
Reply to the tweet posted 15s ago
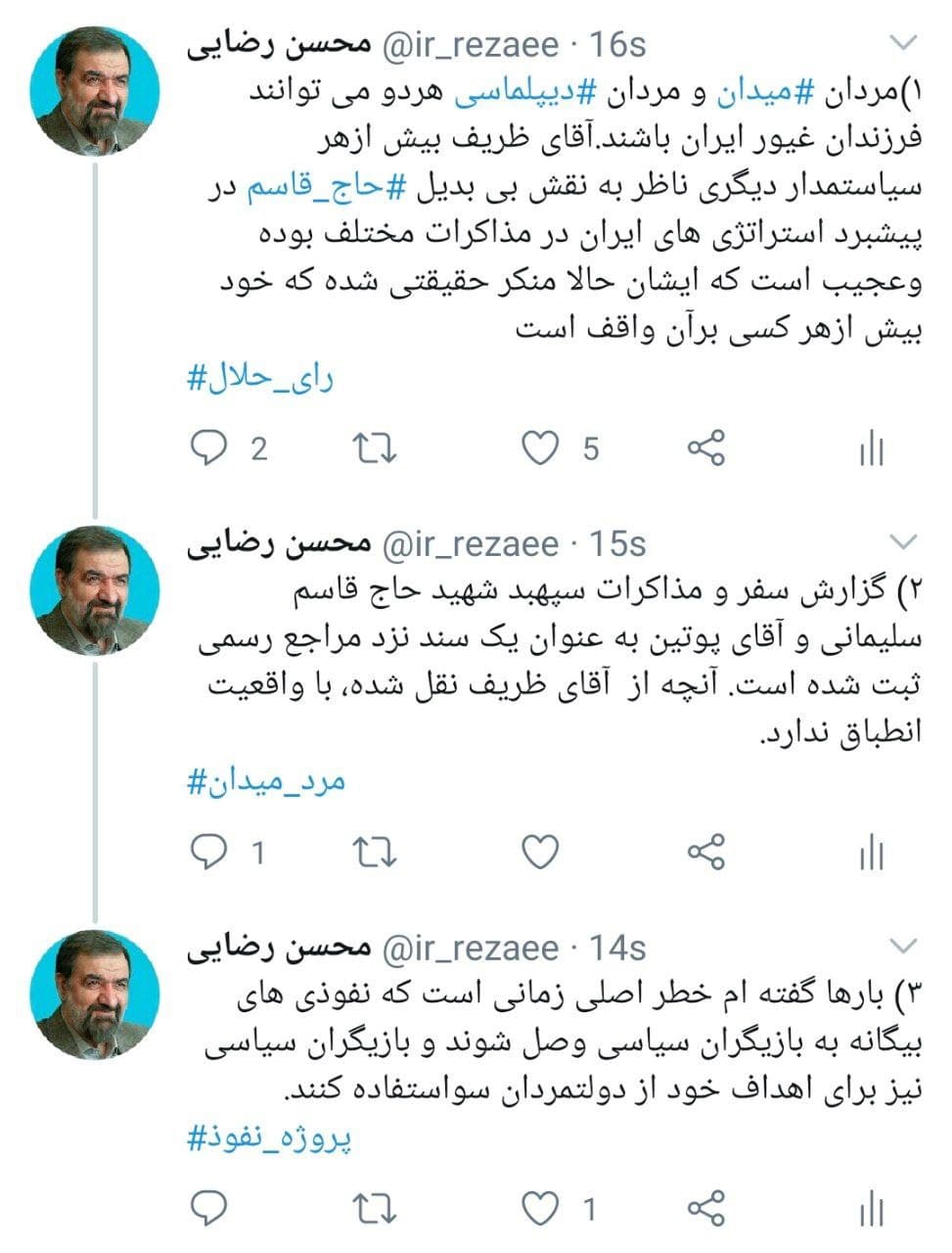tap(208, 853)
